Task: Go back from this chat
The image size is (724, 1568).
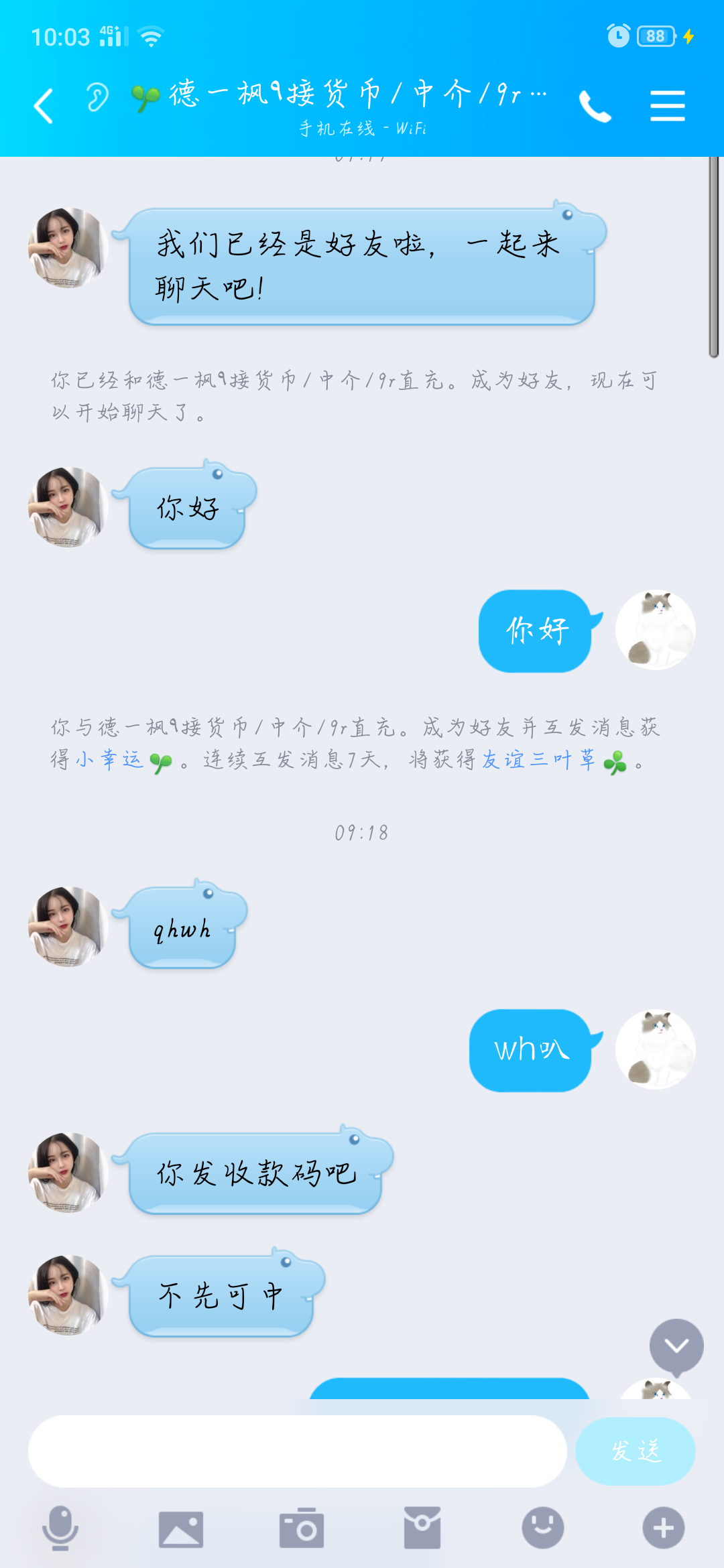Action: tap(44, 106)
